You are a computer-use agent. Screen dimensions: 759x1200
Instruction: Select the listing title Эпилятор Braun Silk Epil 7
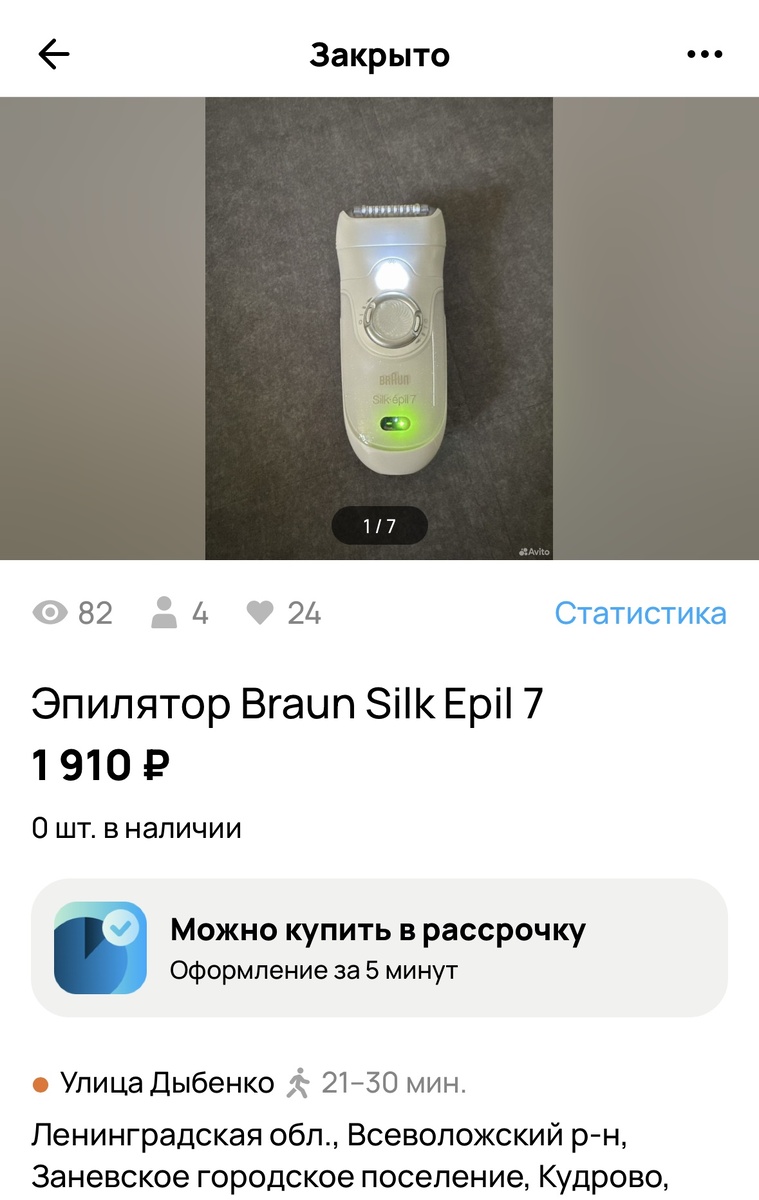point(284,703)
